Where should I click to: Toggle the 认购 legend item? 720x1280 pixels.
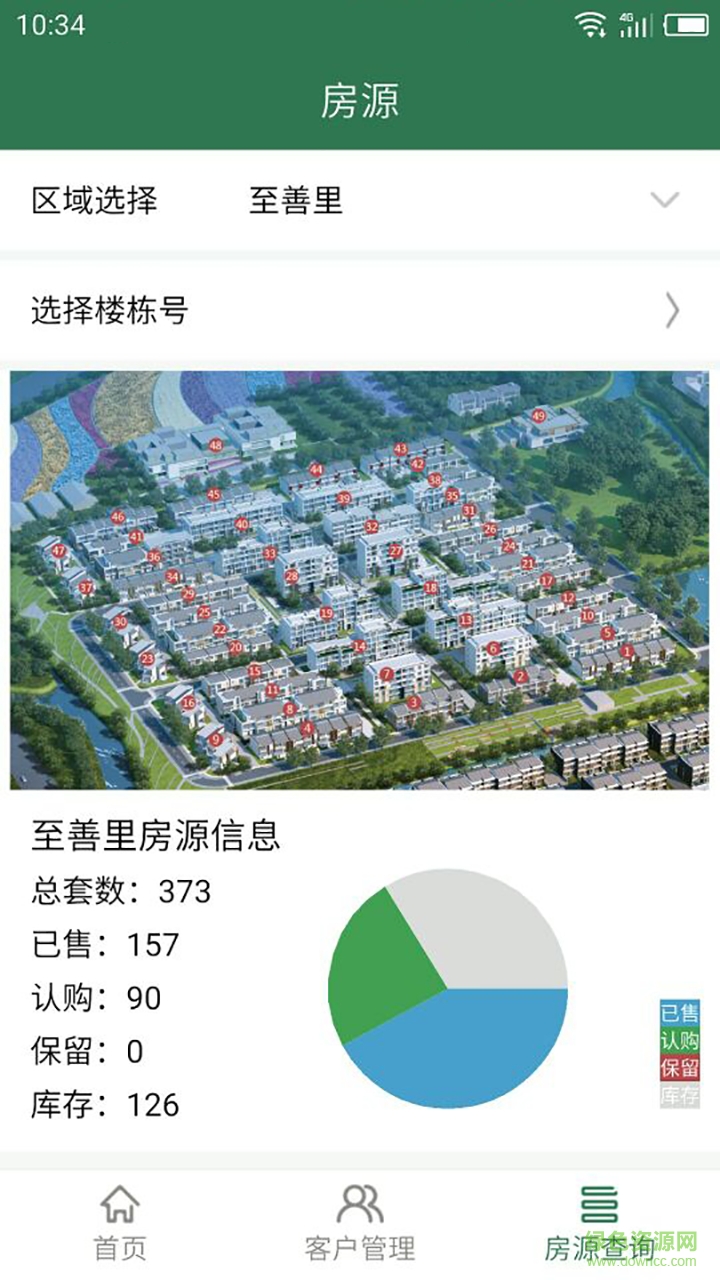pyautogui.click(x=680, y=1040)
